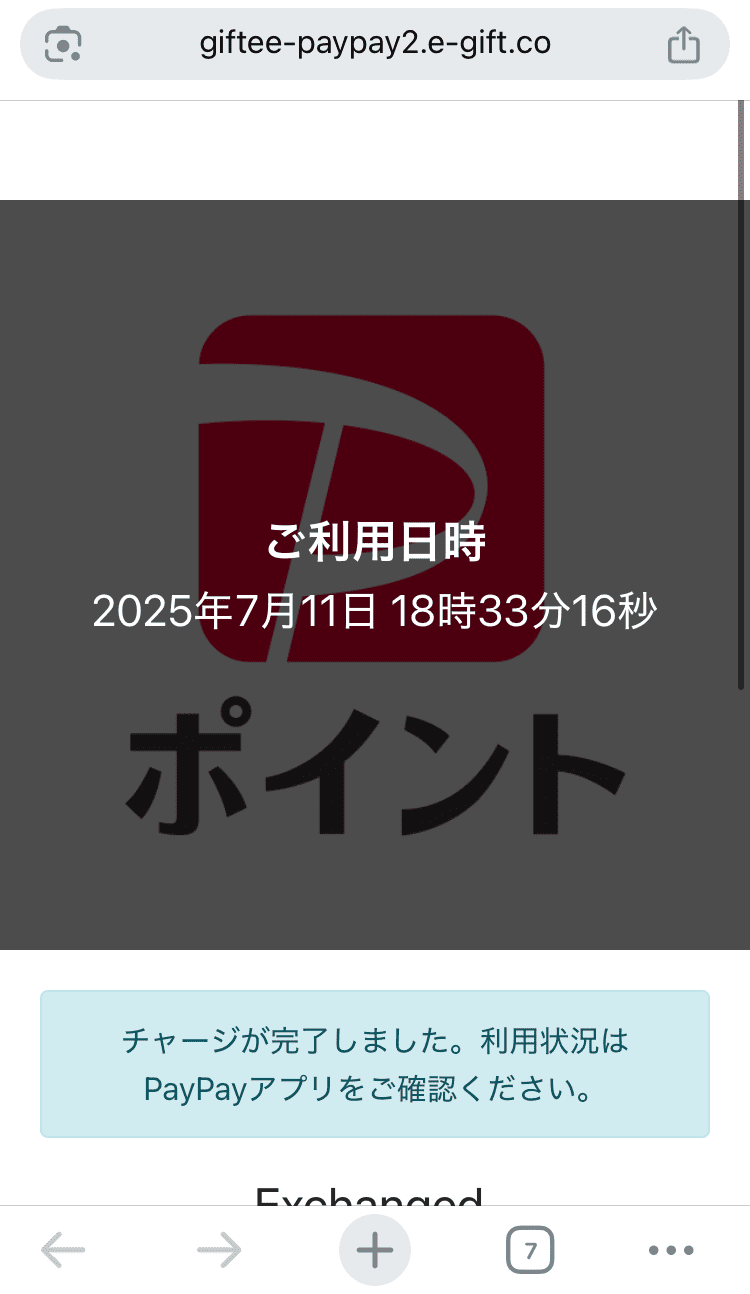The image size is (750, 1294).
Task: Open the more options ellipsis menu
Action: pyautogui.click(x=670, y=1249)
